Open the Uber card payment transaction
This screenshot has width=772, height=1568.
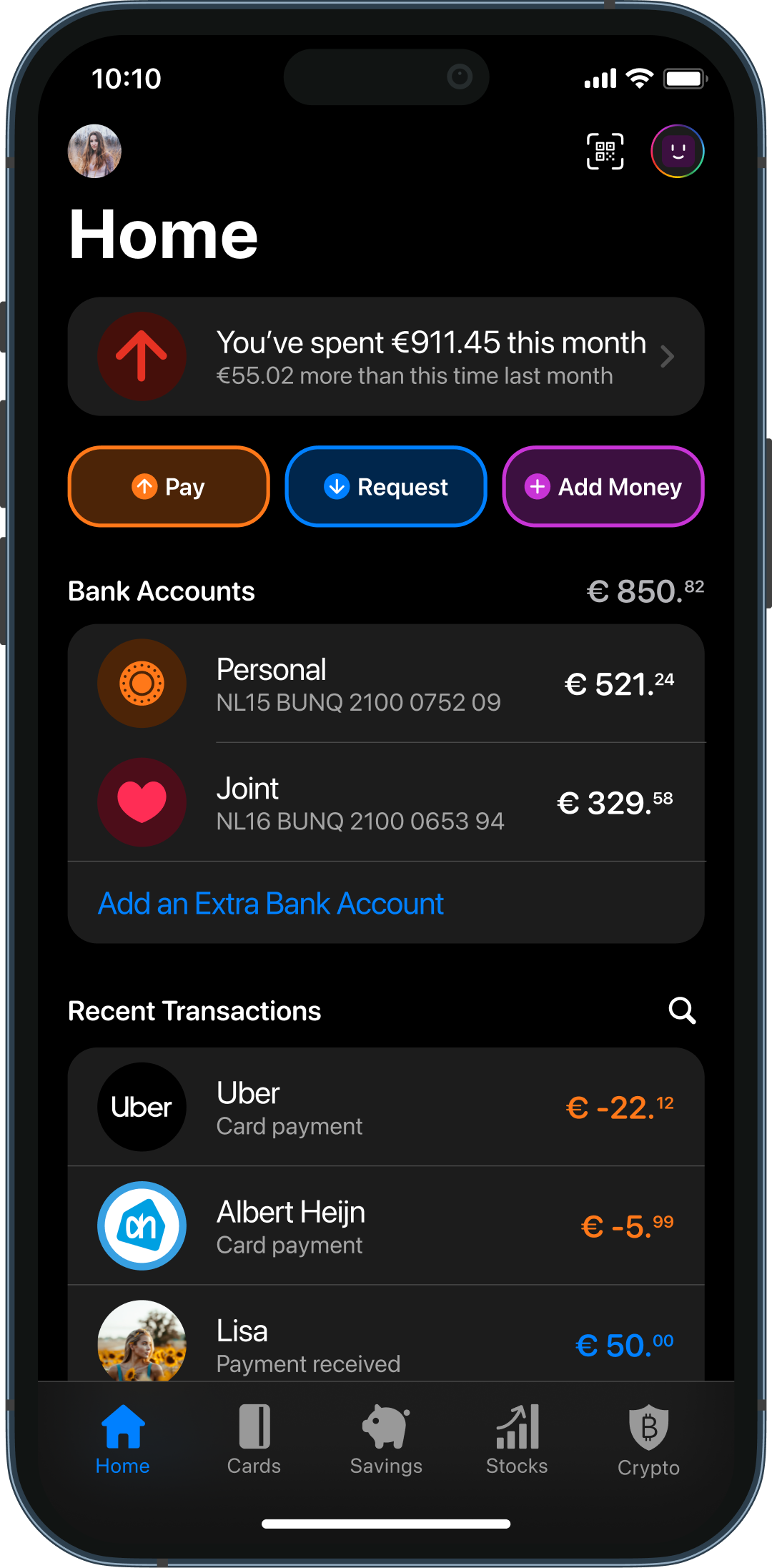[x=386, y=1107]
